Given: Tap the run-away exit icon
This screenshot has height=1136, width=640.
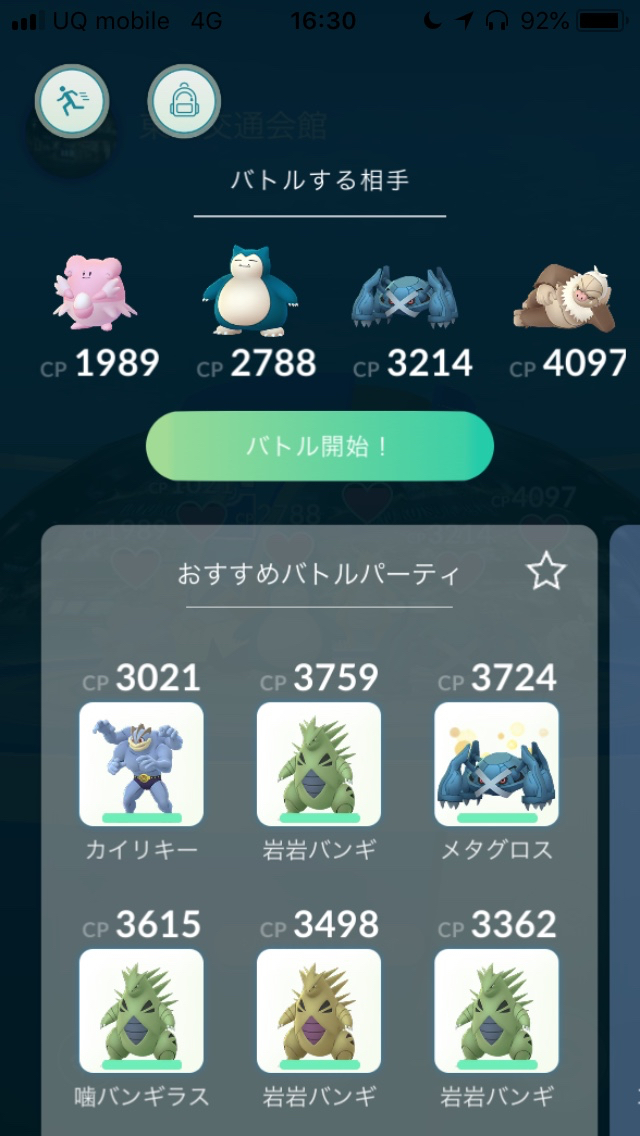Looking at the screenshot, I should pyautogui.click(x=71, y=101).
